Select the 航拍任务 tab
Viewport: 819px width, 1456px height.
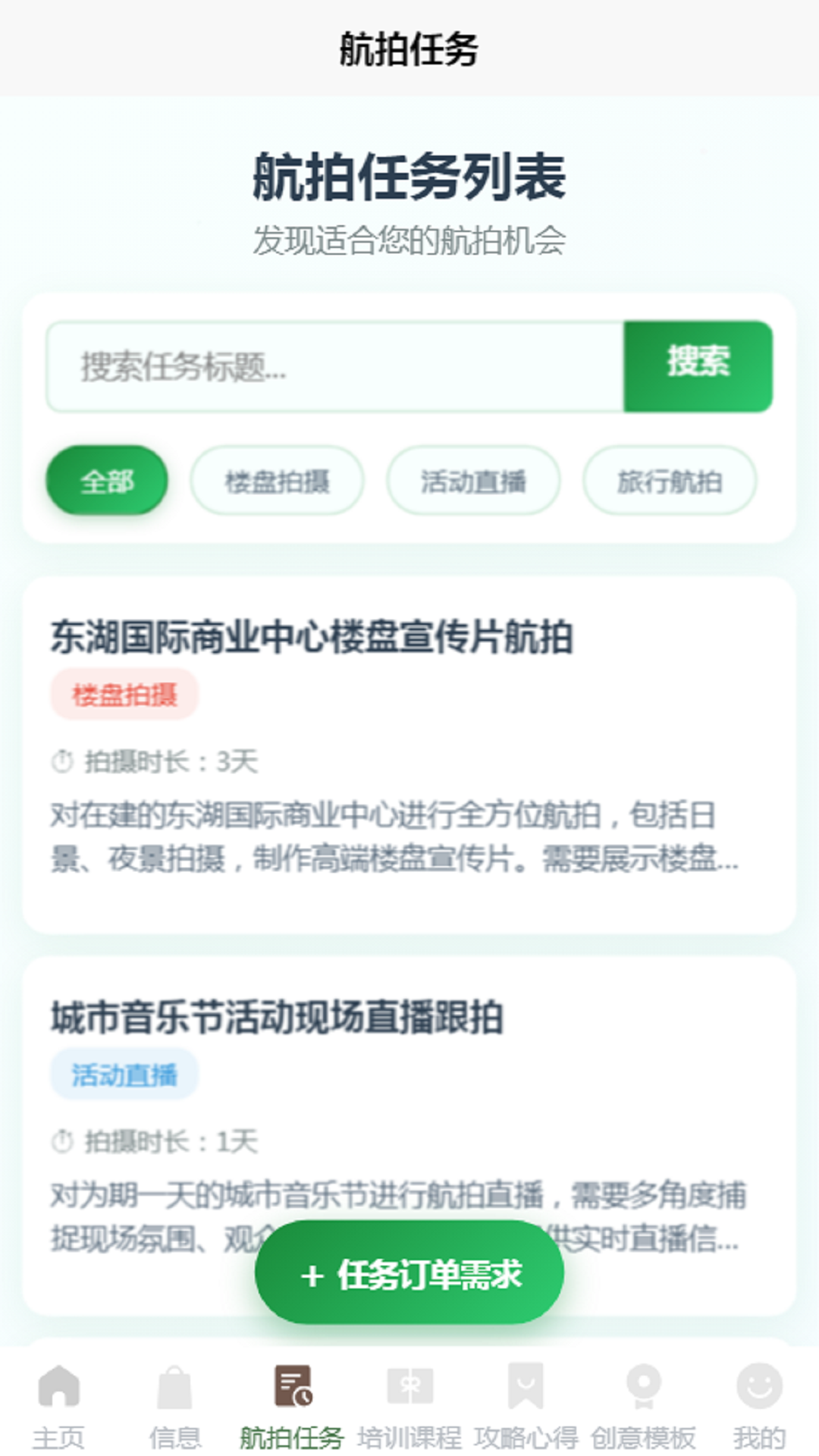click(x=292, y=1404)
